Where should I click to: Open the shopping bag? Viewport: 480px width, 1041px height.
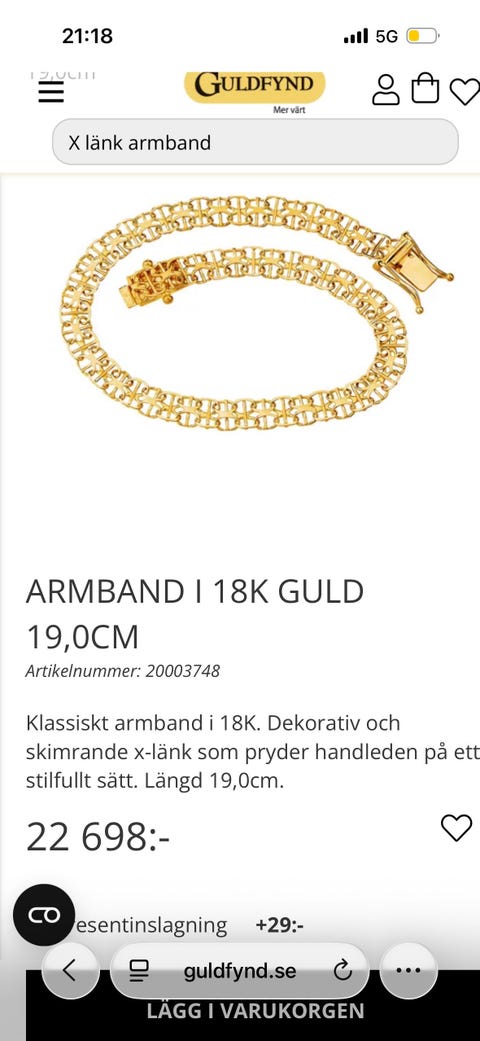(x=426, y=88)
